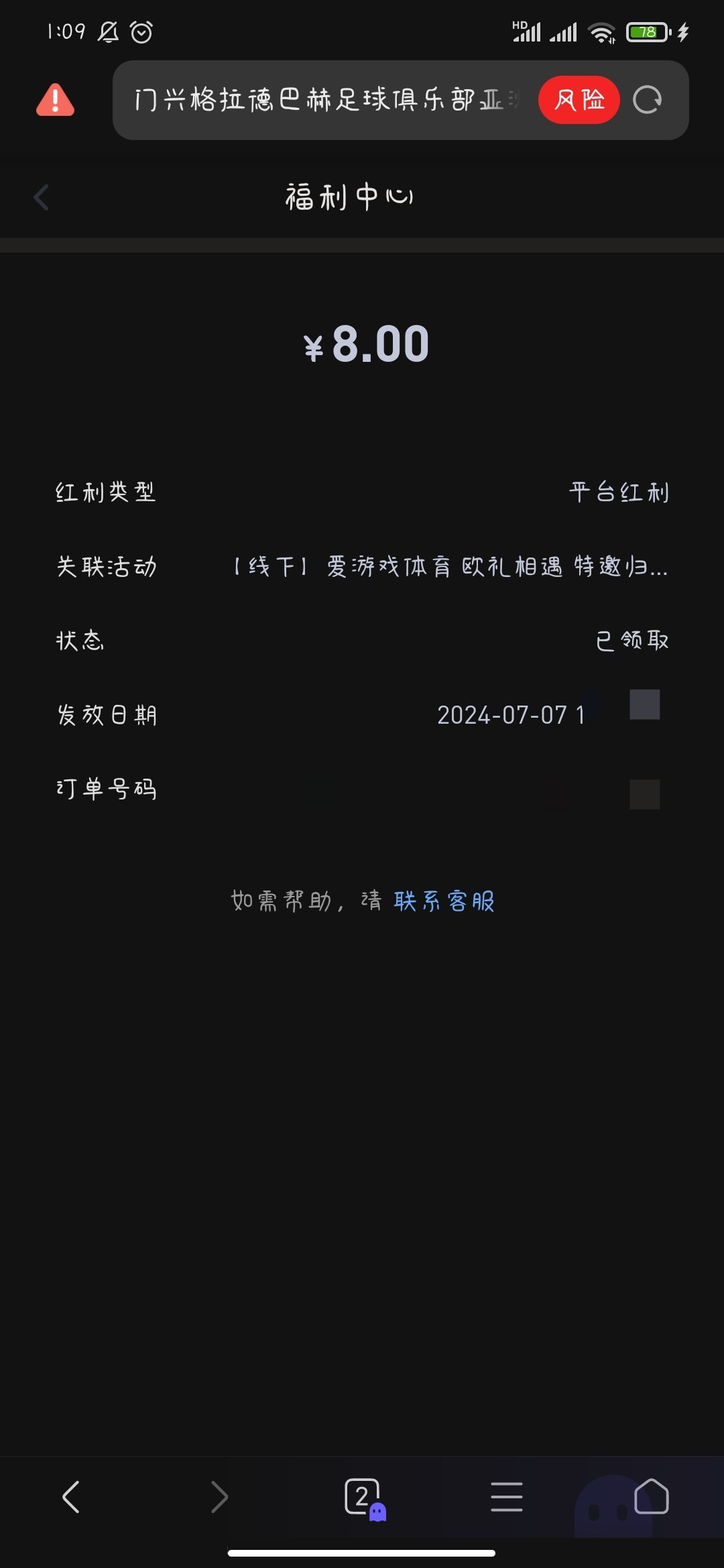Viewport: 724px width, 1568px height.
Task: Open the browser menu with three lines
Action: click(507, 1496)
